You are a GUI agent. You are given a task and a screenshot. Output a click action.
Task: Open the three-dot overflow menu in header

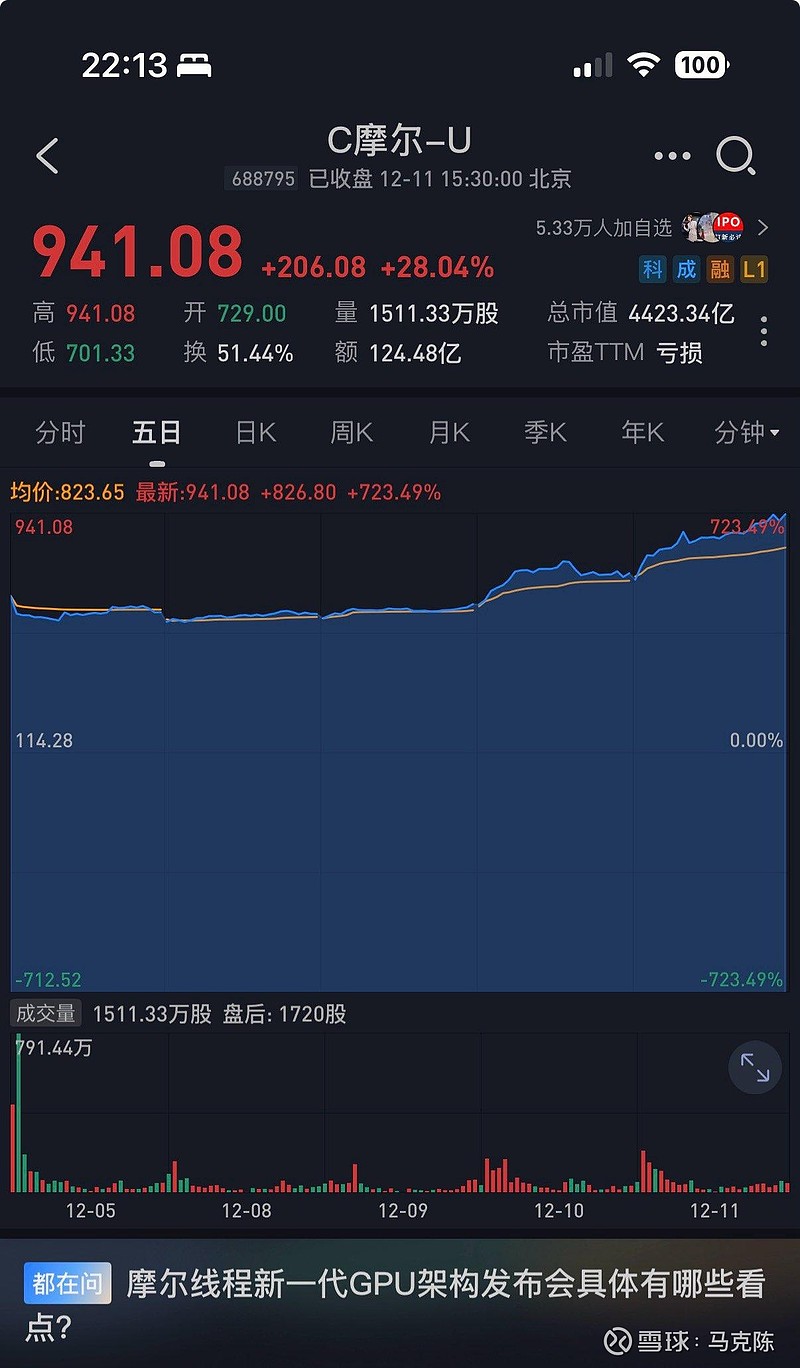pyautogui.click(x=672, y=156)
